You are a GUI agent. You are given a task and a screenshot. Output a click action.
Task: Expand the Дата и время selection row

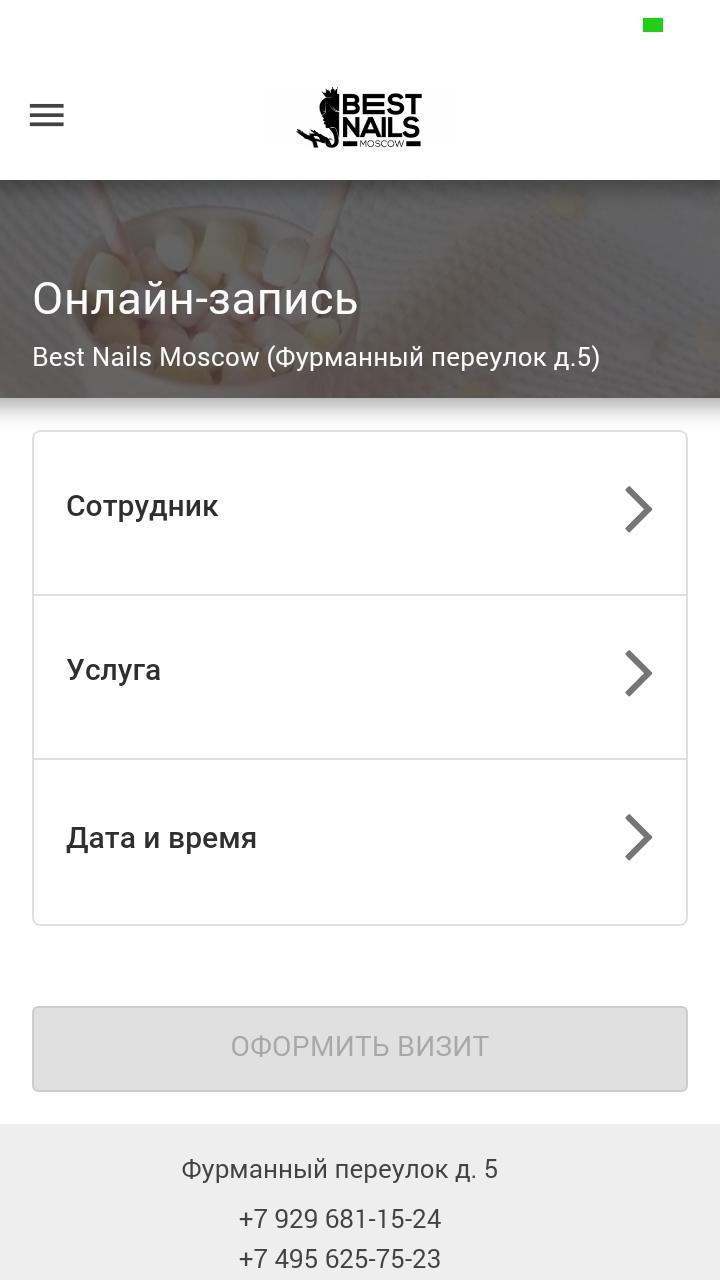[x=360, y=838]
